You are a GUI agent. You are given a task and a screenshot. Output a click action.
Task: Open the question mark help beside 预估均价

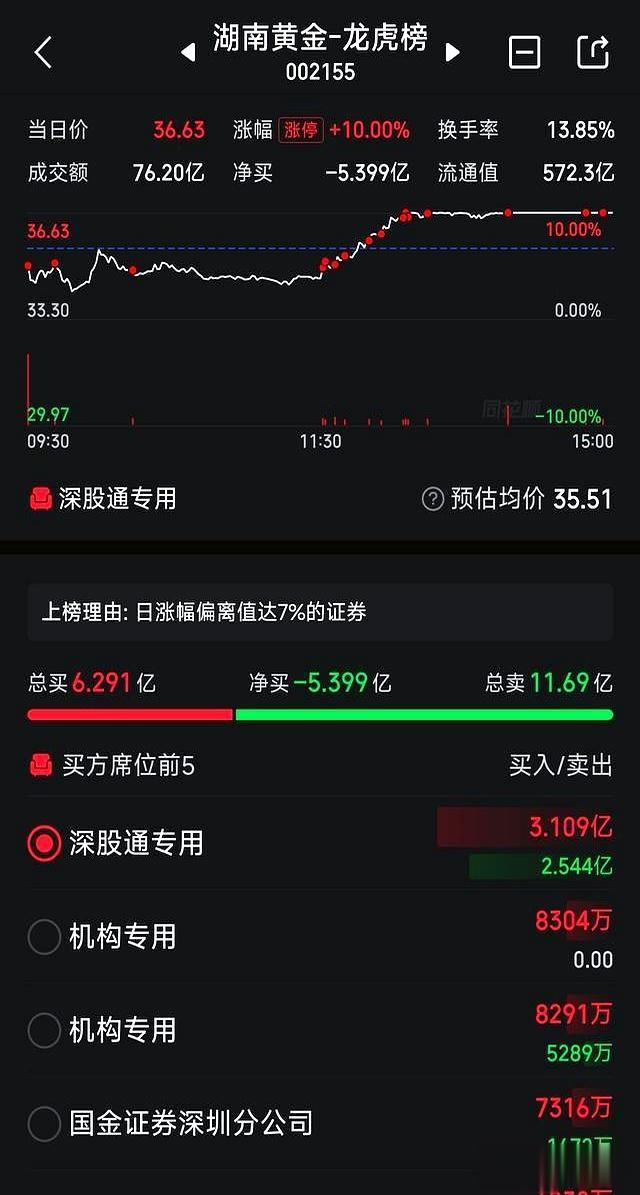[x=432, y=499]
